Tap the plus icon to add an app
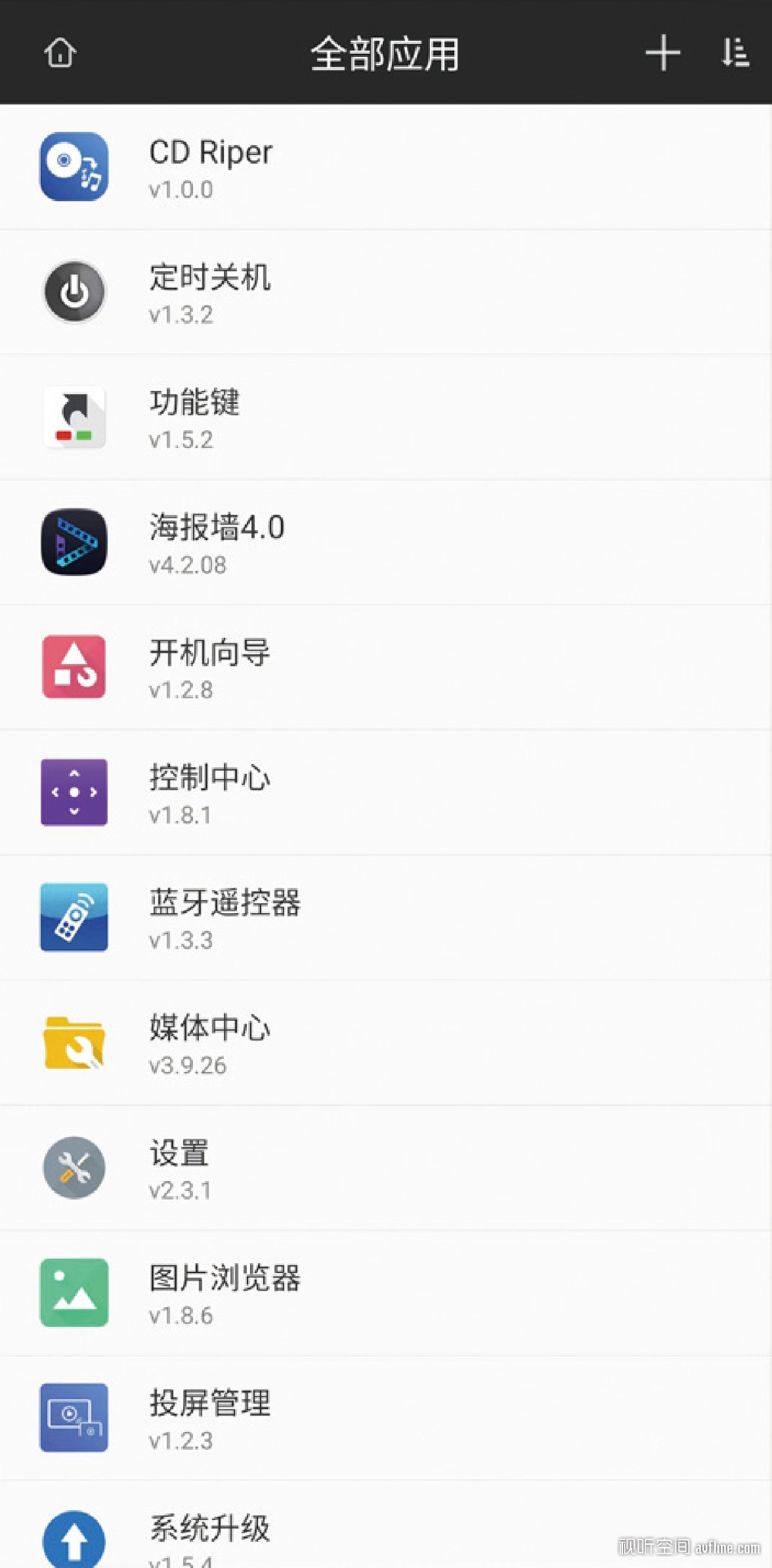Viewport: 772px width, 1568px height. (x=662, y=53)
